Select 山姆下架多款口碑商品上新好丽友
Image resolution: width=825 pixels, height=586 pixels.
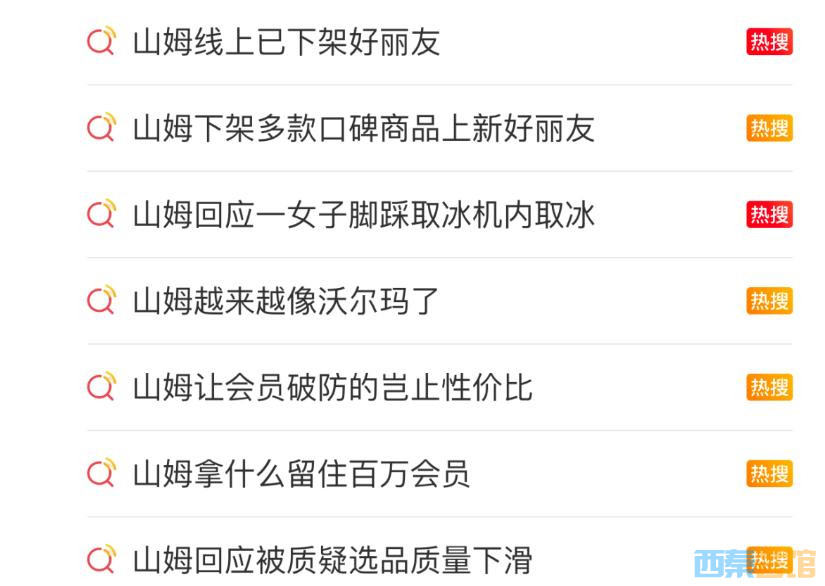pyautogui.click(x=363, y=128)
